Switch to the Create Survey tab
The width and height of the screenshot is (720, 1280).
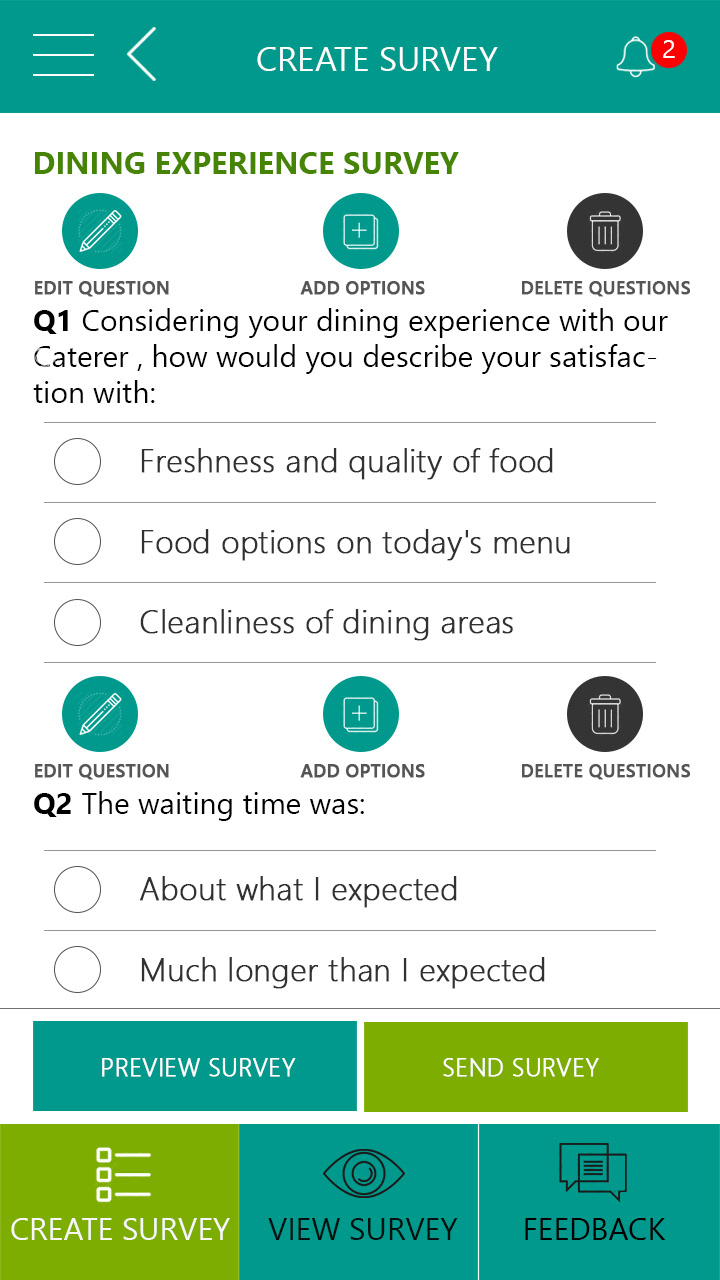pos(120,1201)
